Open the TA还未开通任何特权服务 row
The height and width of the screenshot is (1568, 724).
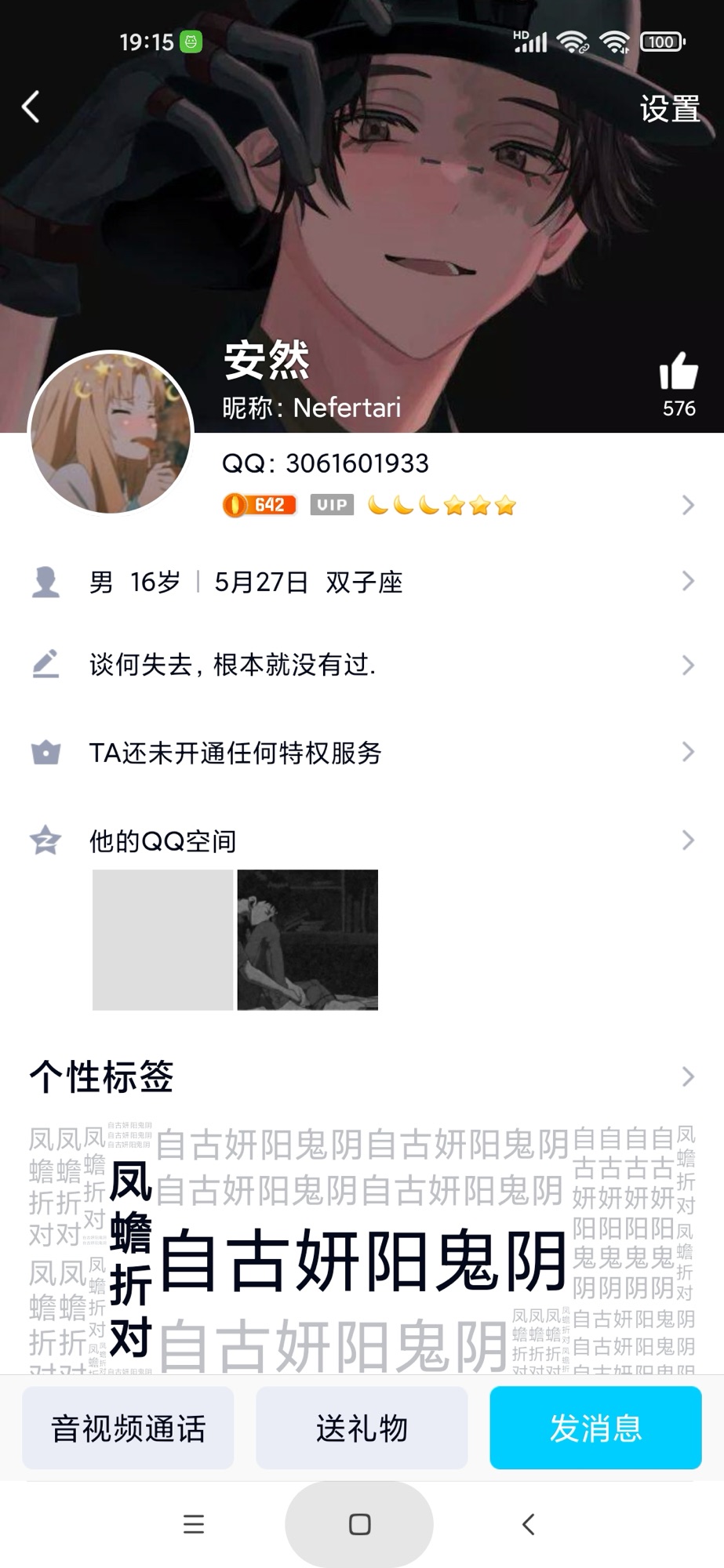[x=361, y=753]
